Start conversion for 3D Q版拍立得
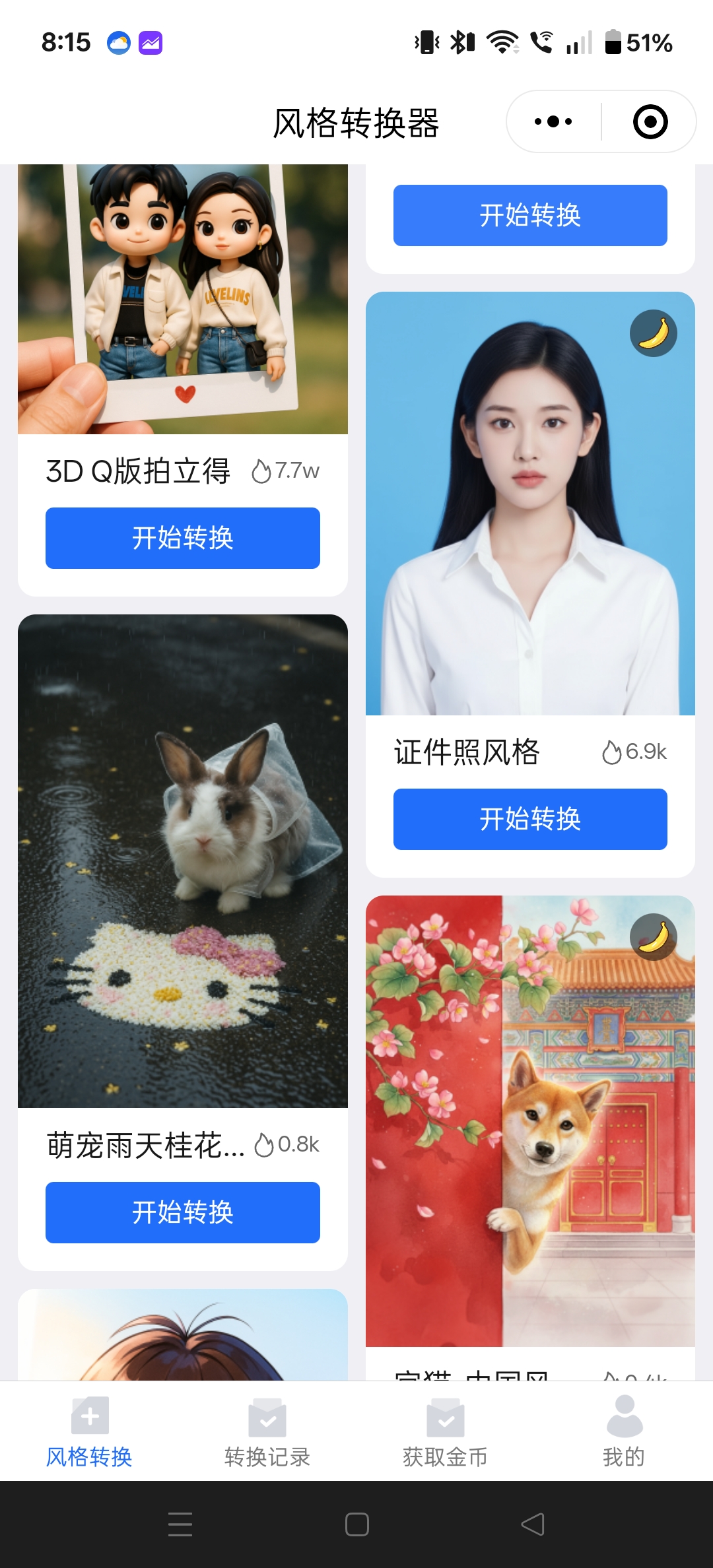 [x=183, y=538]
